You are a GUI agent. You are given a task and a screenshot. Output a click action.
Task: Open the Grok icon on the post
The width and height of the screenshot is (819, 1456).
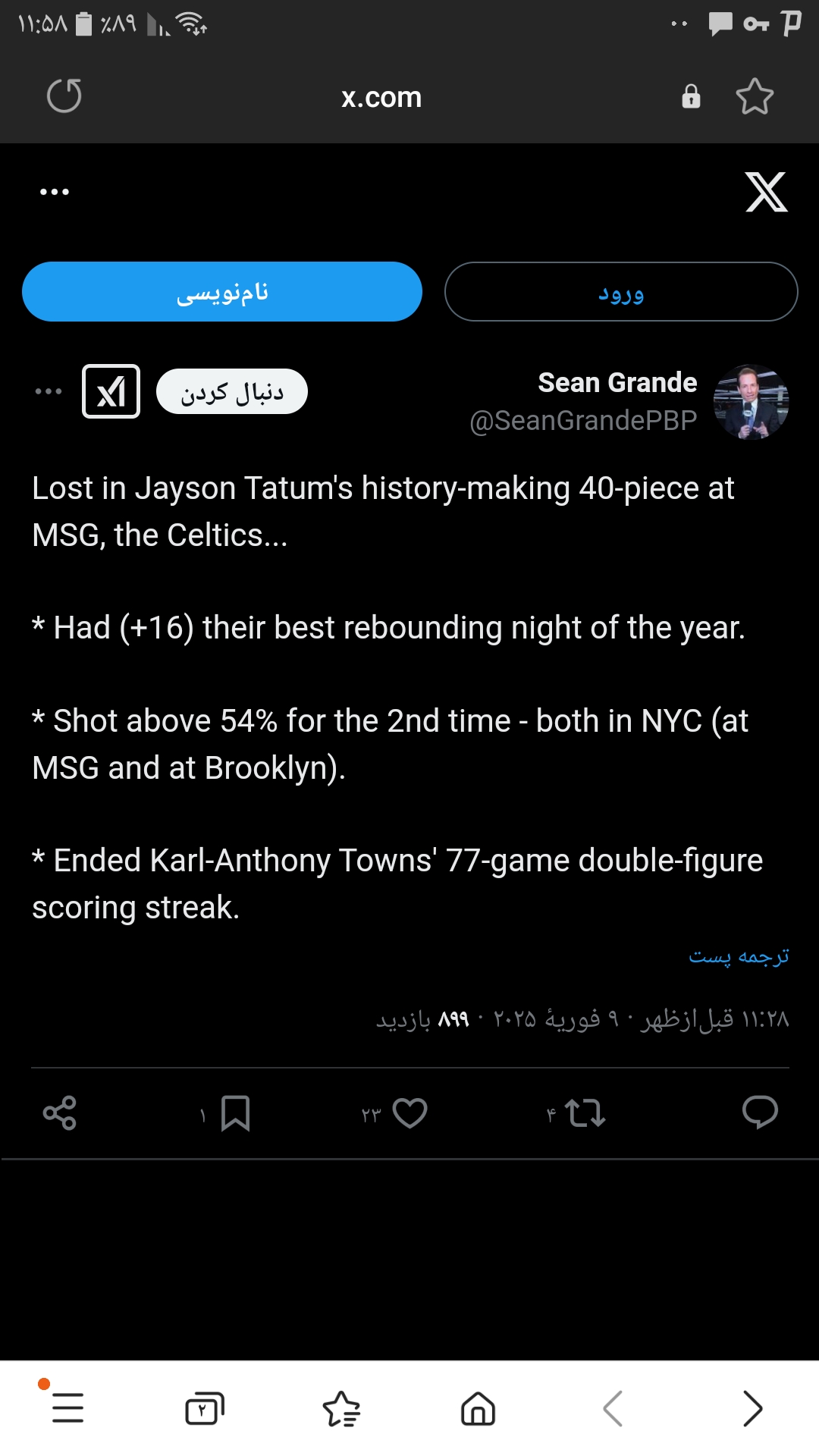tap(111, 392)
